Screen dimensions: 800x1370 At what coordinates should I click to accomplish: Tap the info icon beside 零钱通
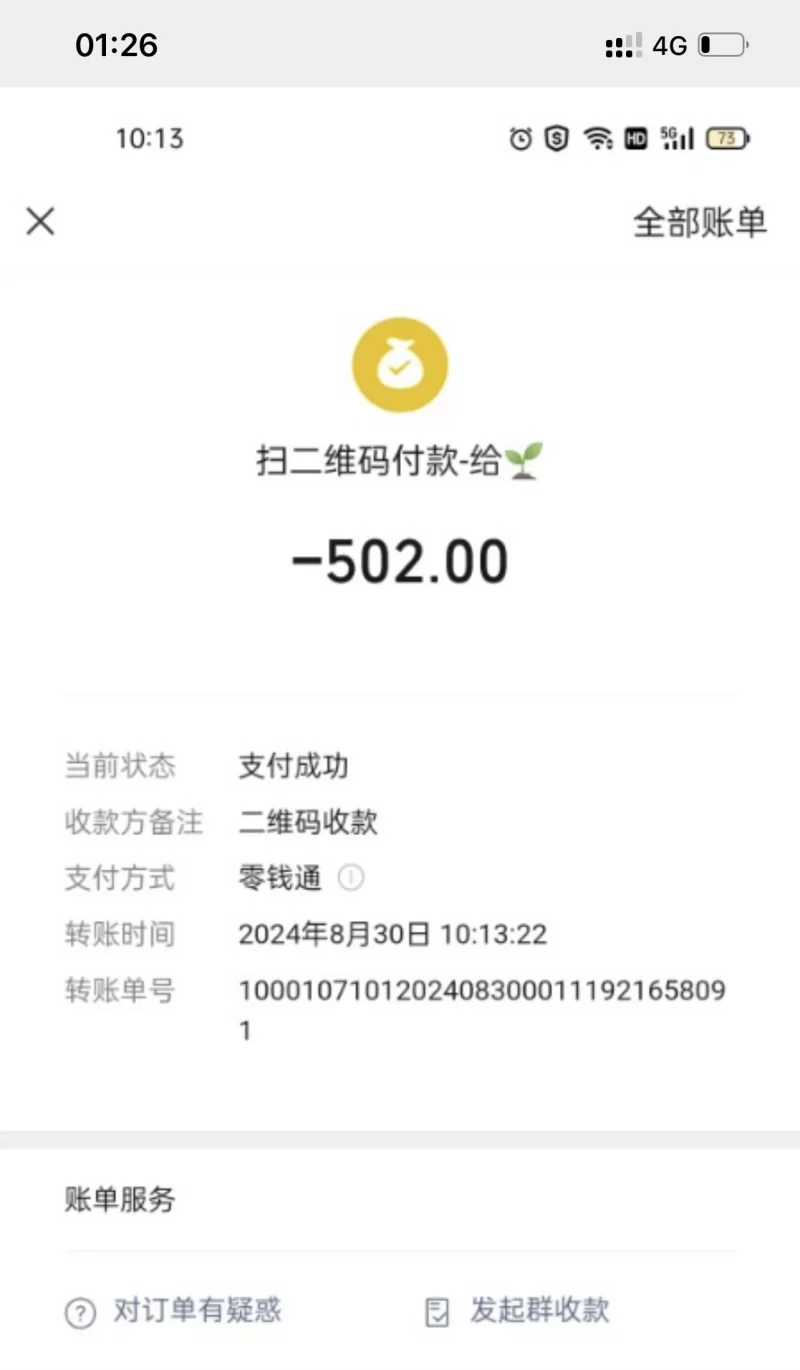click(351, 879)
